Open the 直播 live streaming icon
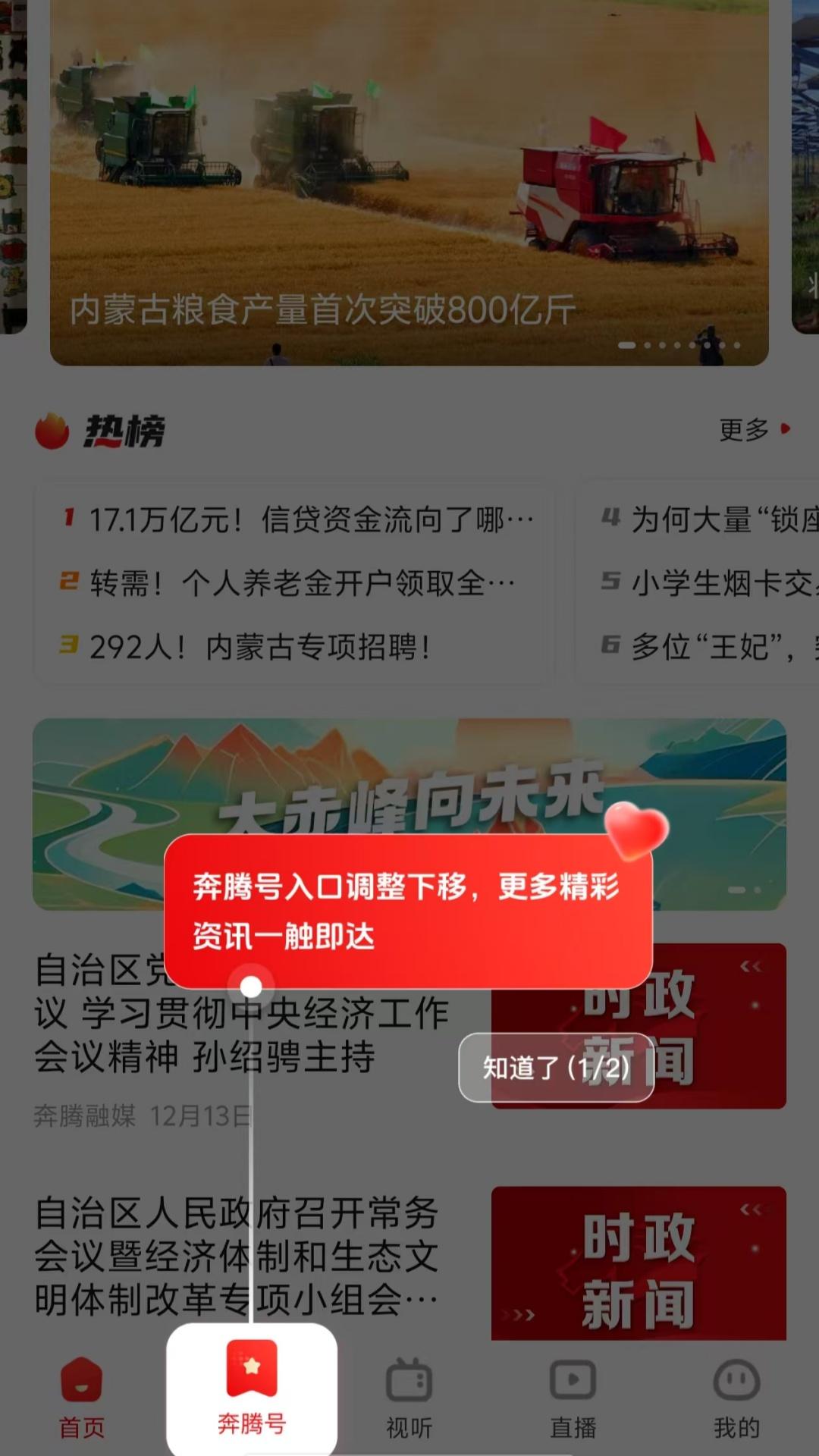 573,1382
